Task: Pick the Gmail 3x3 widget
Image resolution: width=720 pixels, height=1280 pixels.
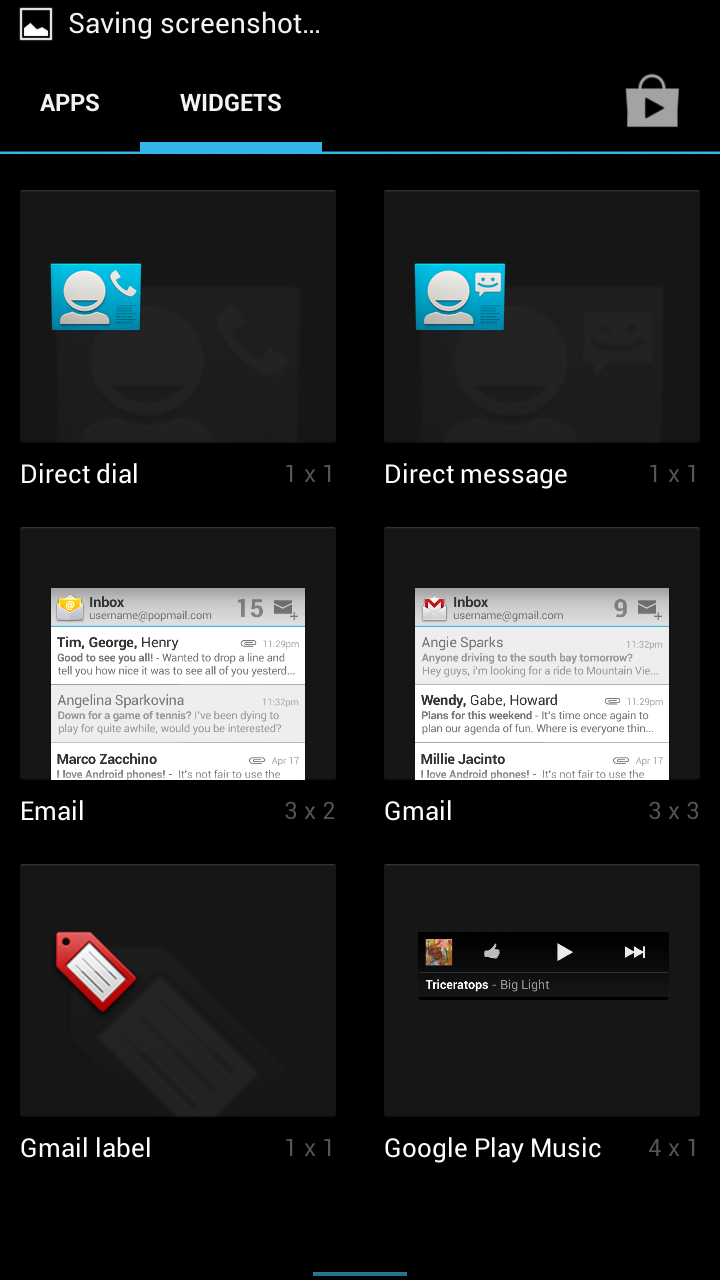Action: (541, 654)
